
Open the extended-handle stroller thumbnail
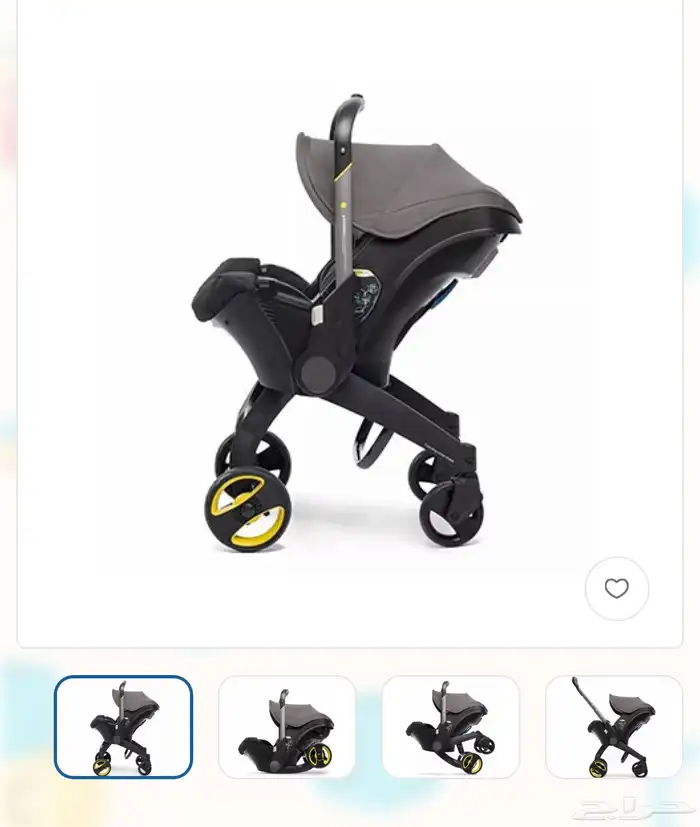tap(613, 727)
